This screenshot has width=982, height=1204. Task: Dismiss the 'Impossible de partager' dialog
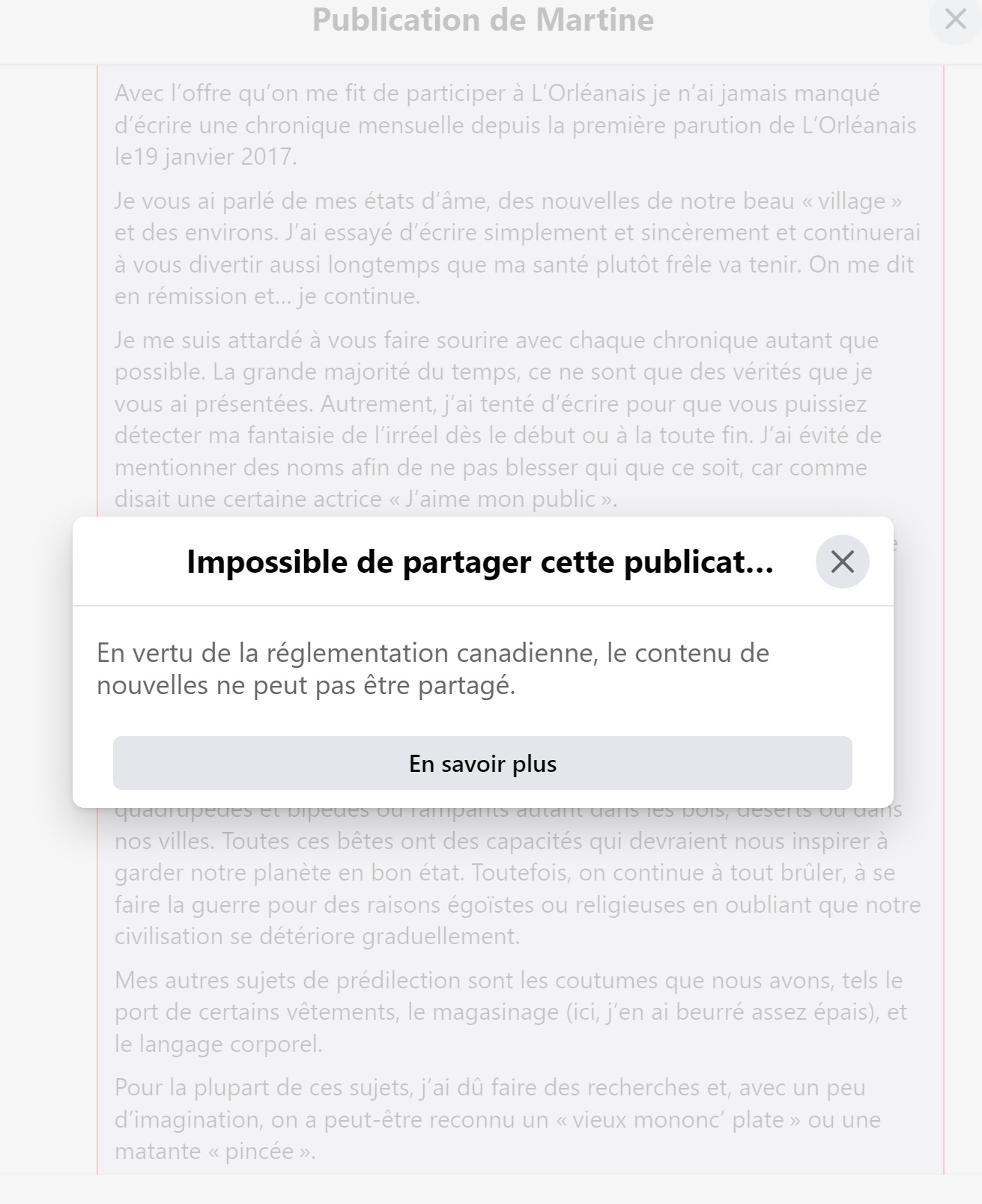pyautogui.click(x=842, y=562)
